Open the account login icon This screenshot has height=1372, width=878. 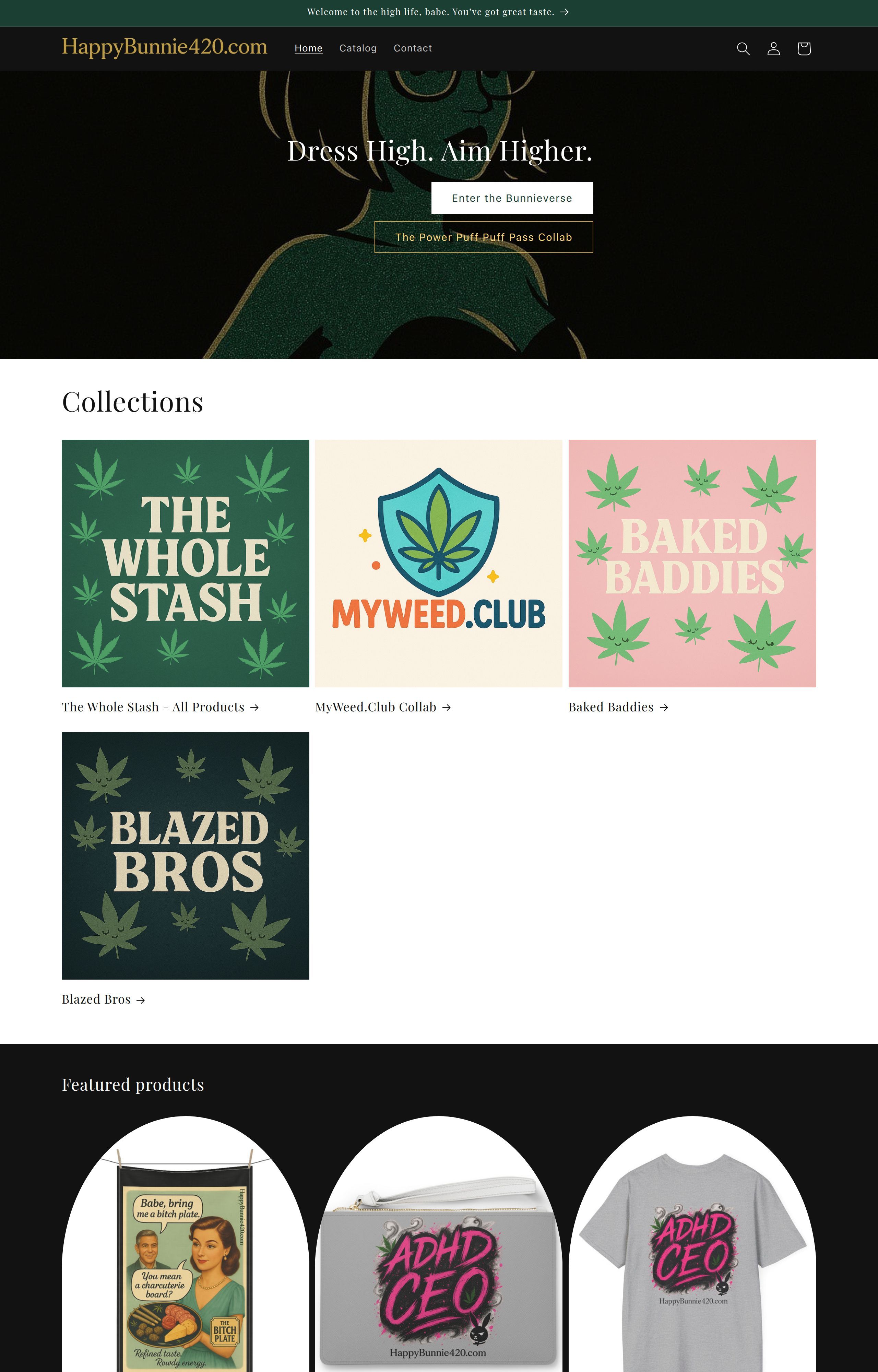pyautogui.click(x=773, y=48)
